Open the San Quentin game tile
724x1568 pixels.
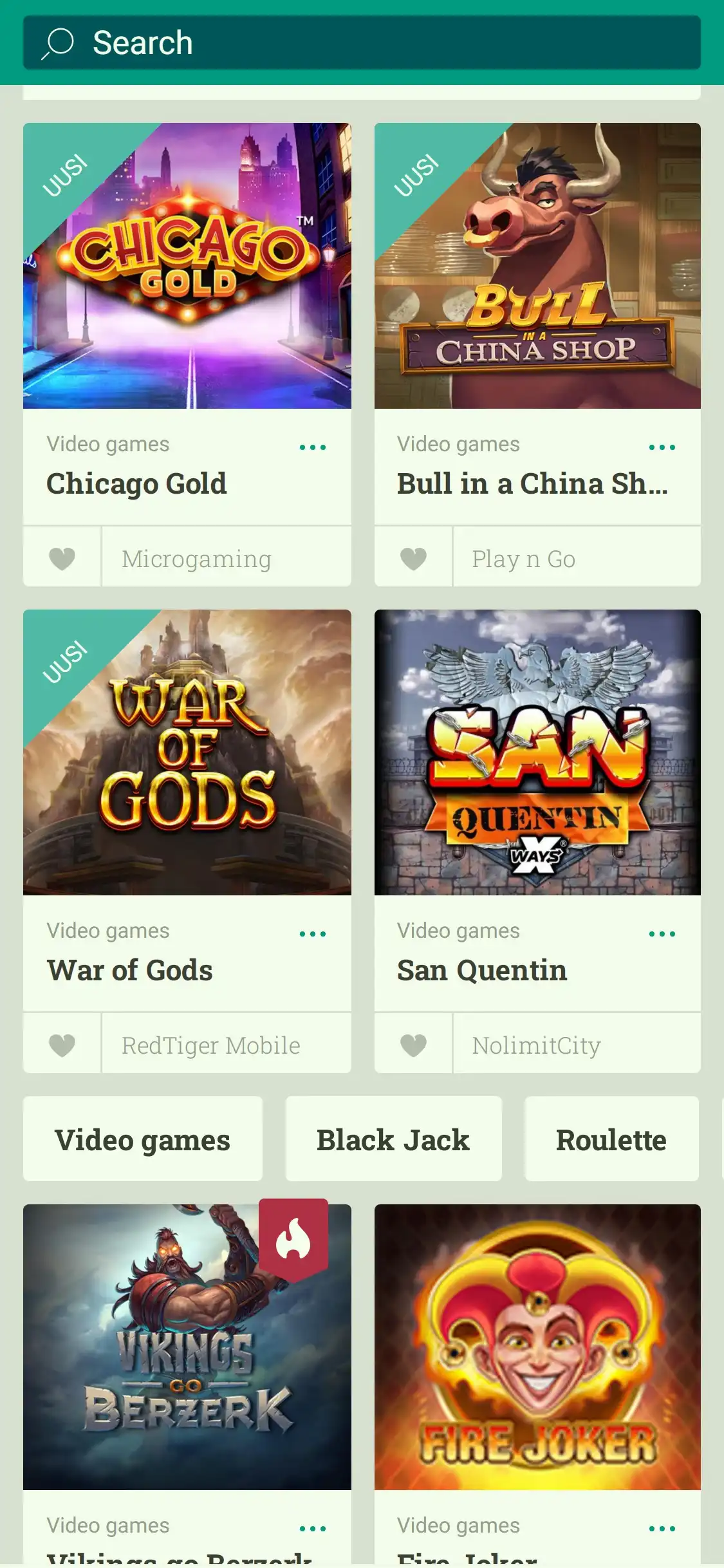[537, 752]
